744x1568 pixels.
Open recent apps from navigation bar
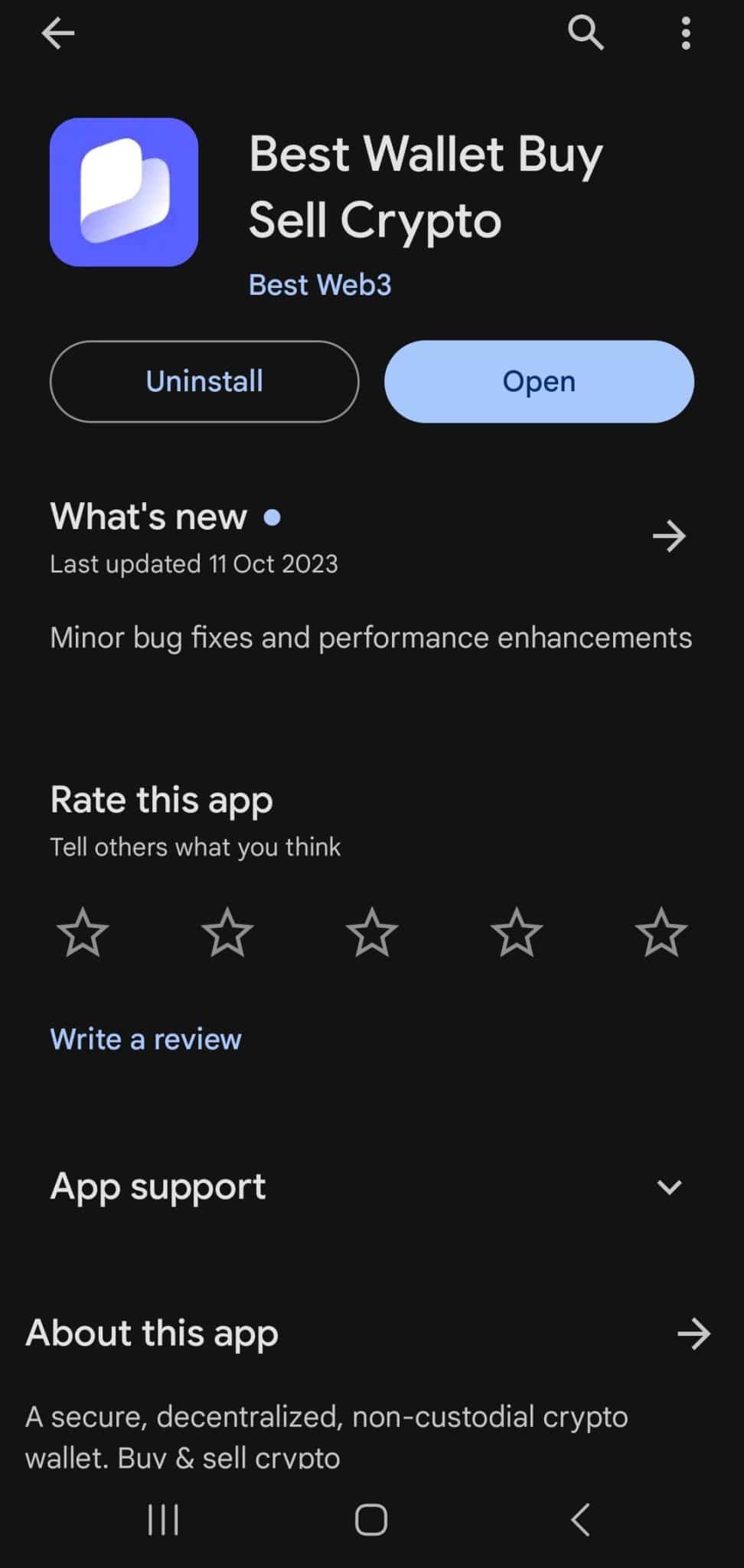pyautogui.click(x=163, y=1520)
